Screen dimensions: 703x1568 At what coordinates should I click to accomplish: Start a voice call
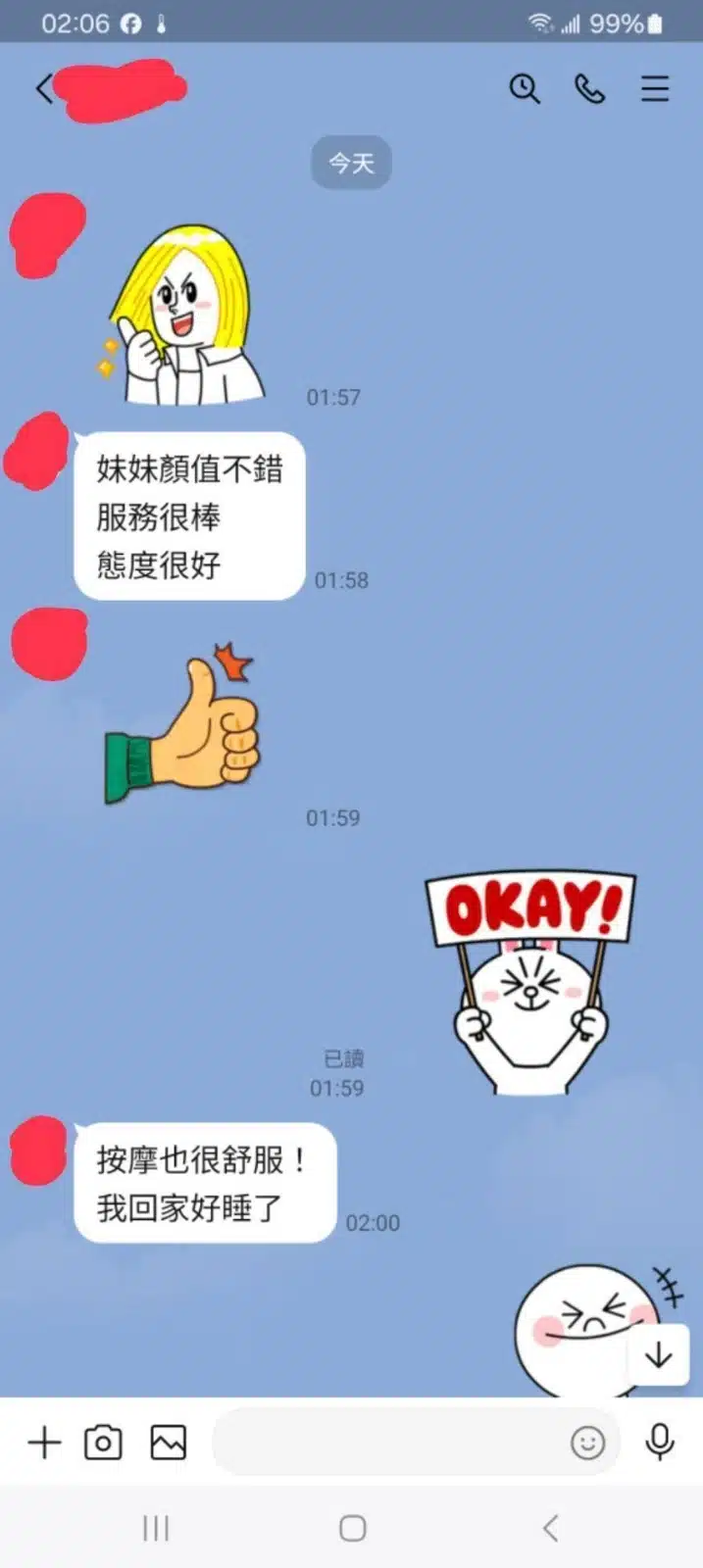pos(589,89)
